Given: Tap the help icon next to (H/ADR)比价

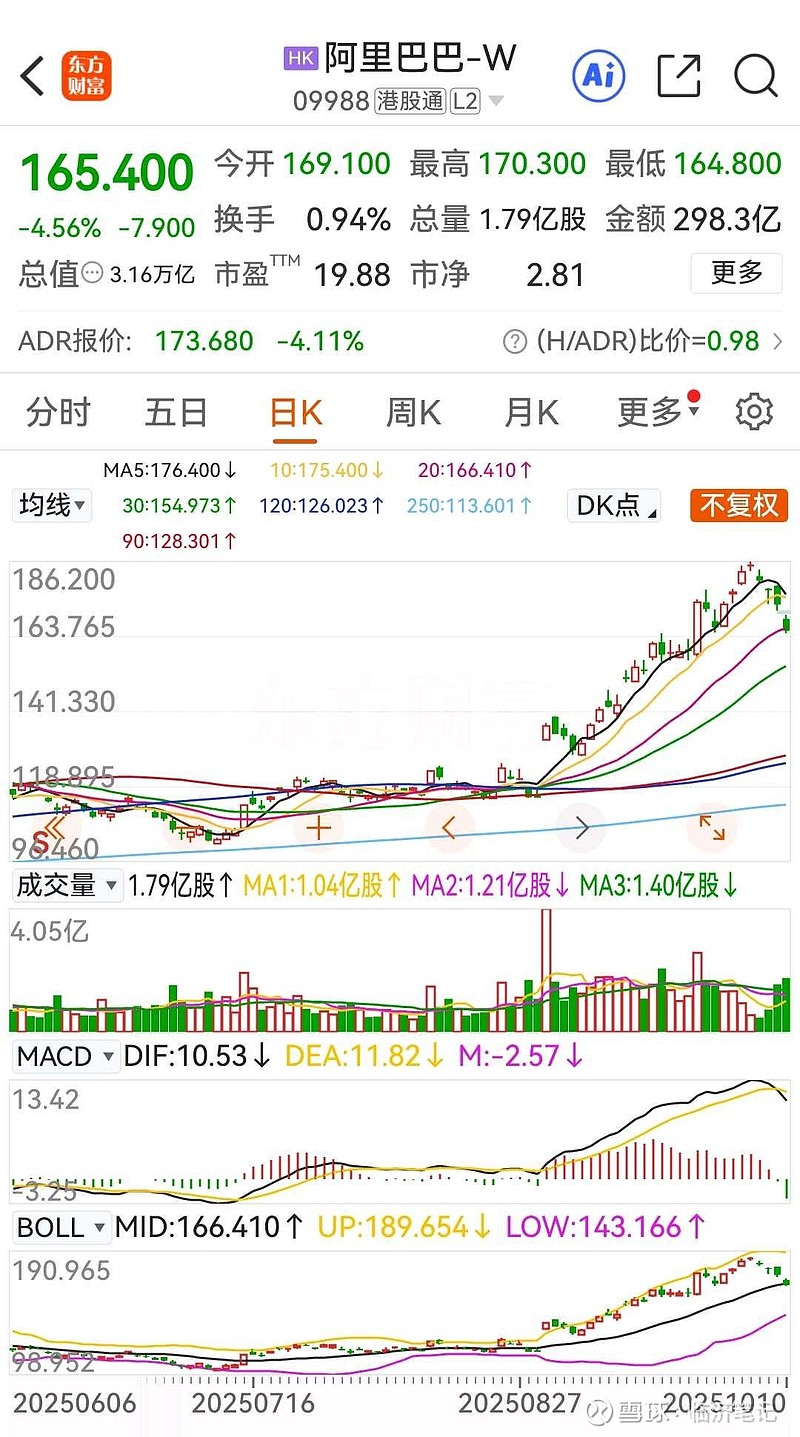Looking at the screenshot, I should [x=515, y=342].
